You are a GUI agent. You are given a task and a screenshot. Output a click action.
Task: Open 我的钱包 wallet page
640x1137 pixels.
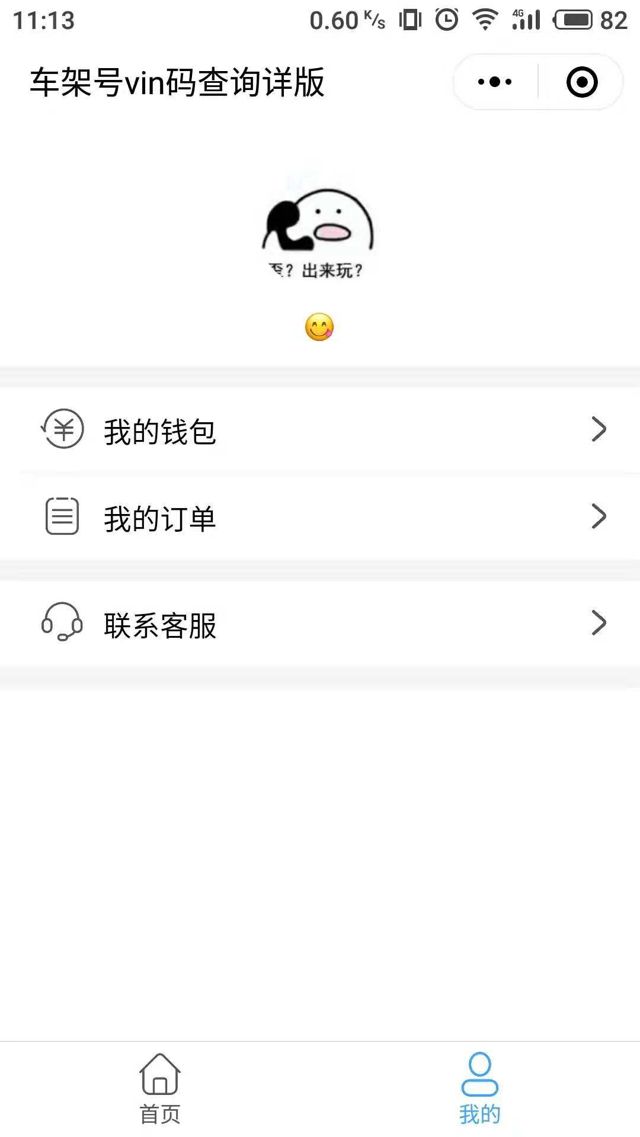pyautogui.click(x=320, y=431)
